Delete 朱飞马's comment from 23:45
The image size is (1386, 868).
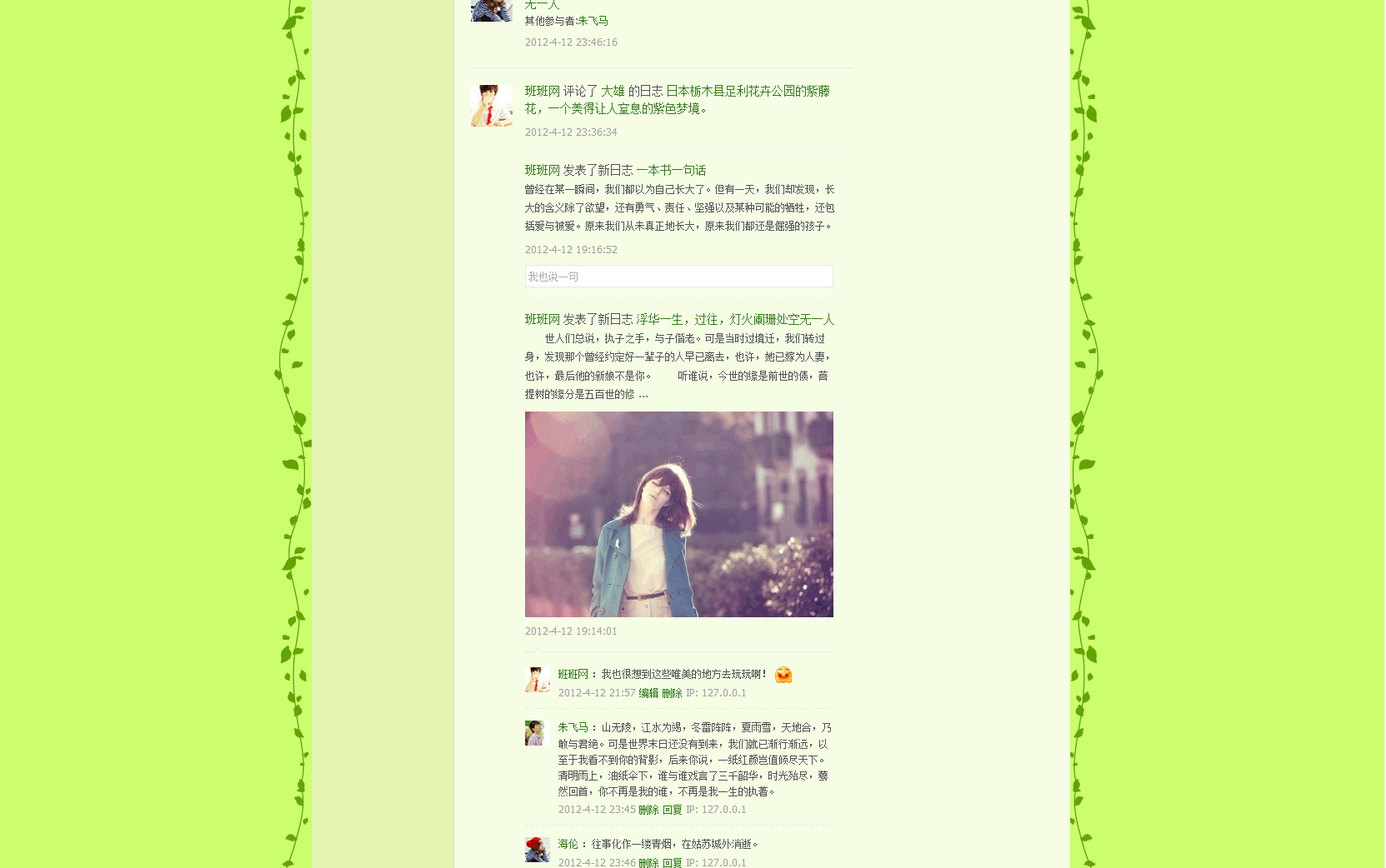[648, 810]
